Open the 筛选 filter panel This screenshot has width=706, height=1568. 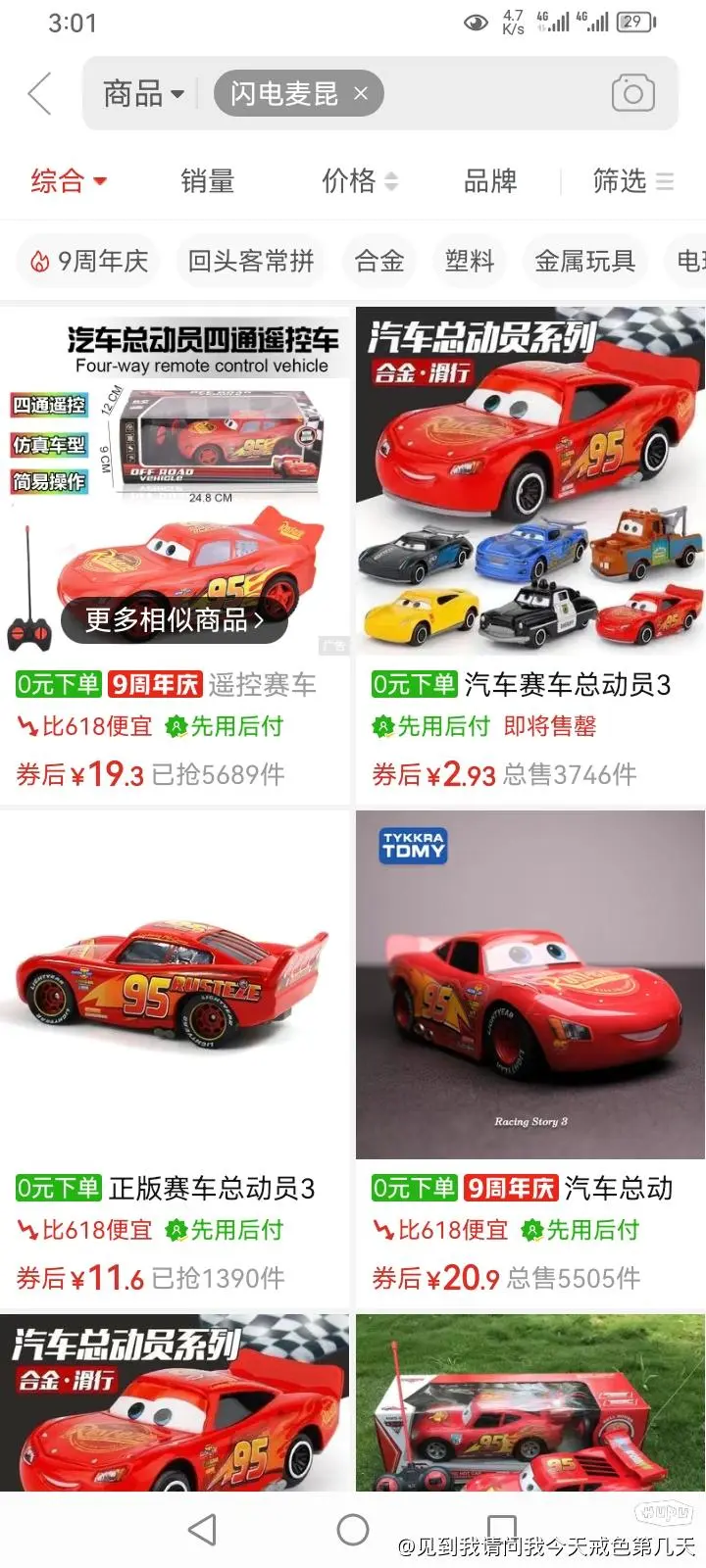point(632,181)
